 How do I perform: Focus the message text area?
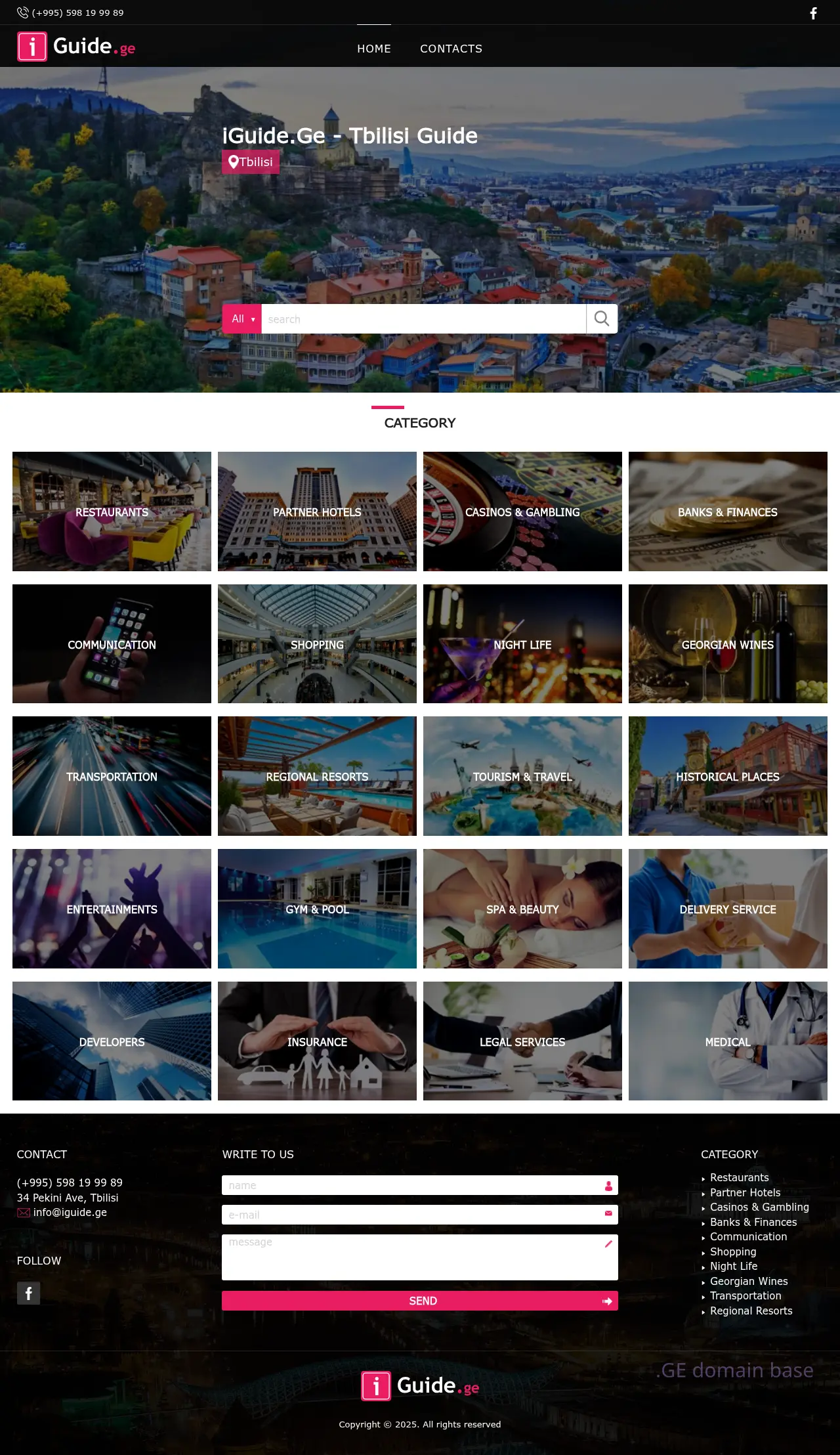point(413,1257)
